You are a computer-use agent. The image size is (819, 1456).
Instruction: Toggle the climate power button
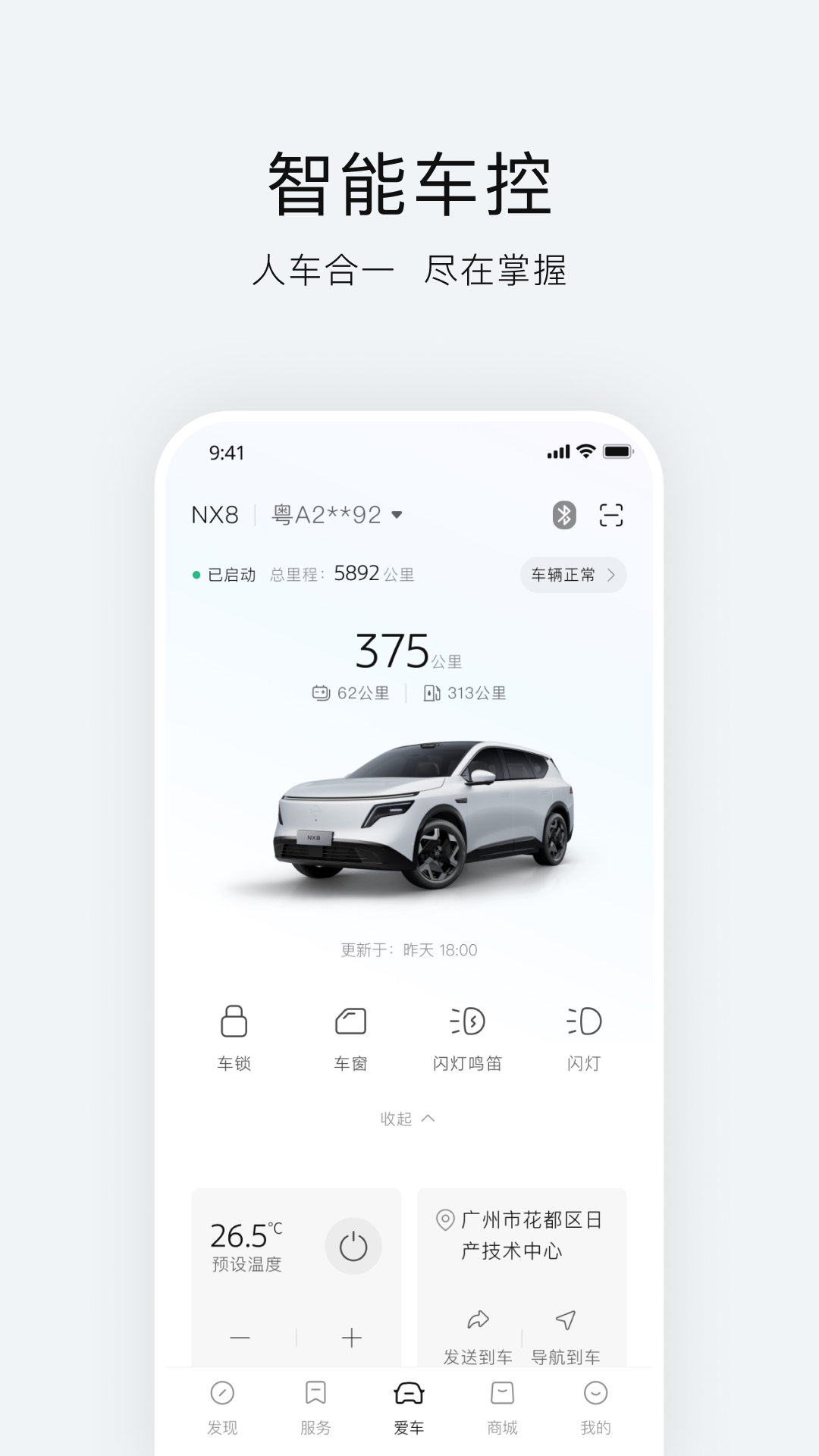click(x=354, y=1245)
